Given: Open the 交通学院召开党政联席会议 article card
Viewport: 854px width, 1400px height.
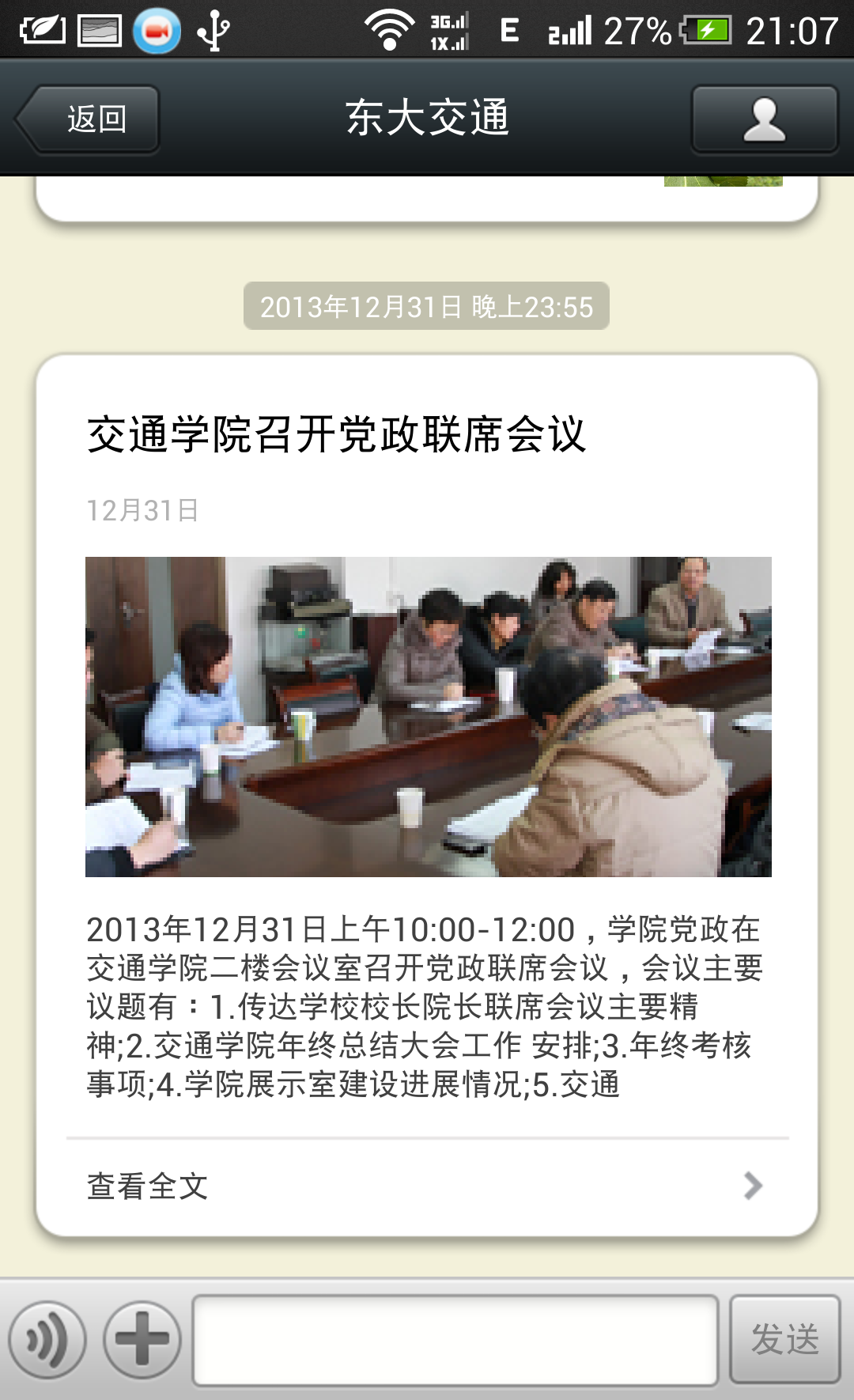Looking at the screenshot, I should click(427, 716).
